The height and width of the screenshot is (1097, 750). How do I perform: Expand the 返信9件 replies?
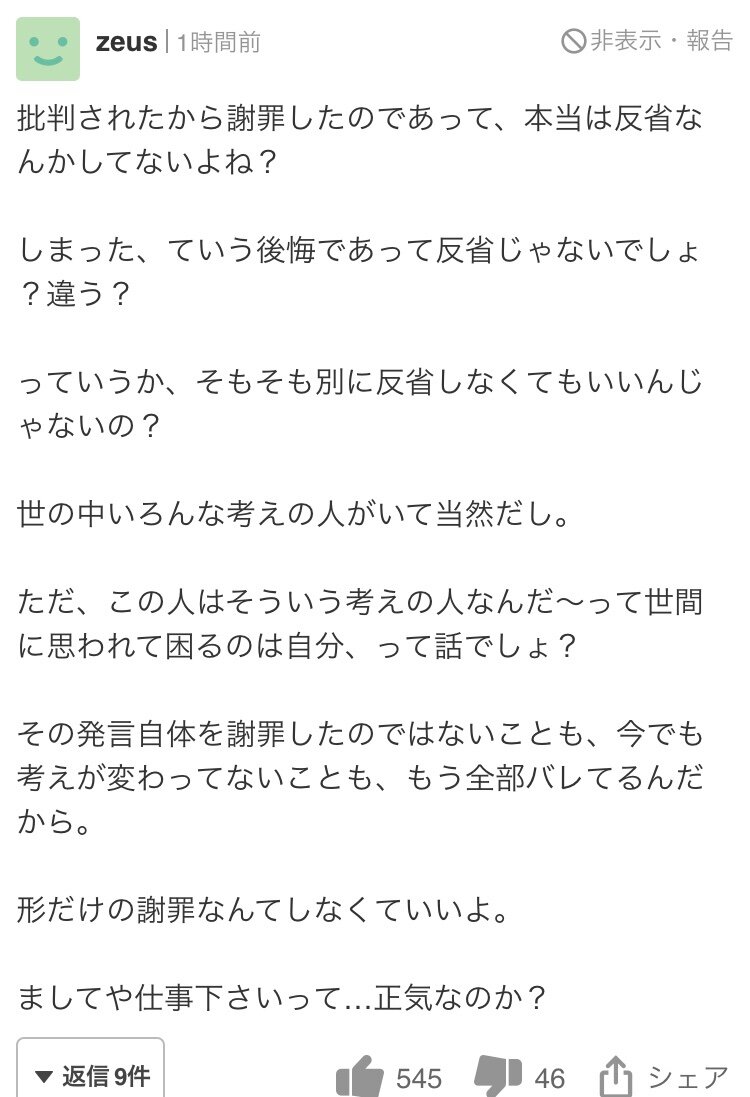click(91, 1075)
